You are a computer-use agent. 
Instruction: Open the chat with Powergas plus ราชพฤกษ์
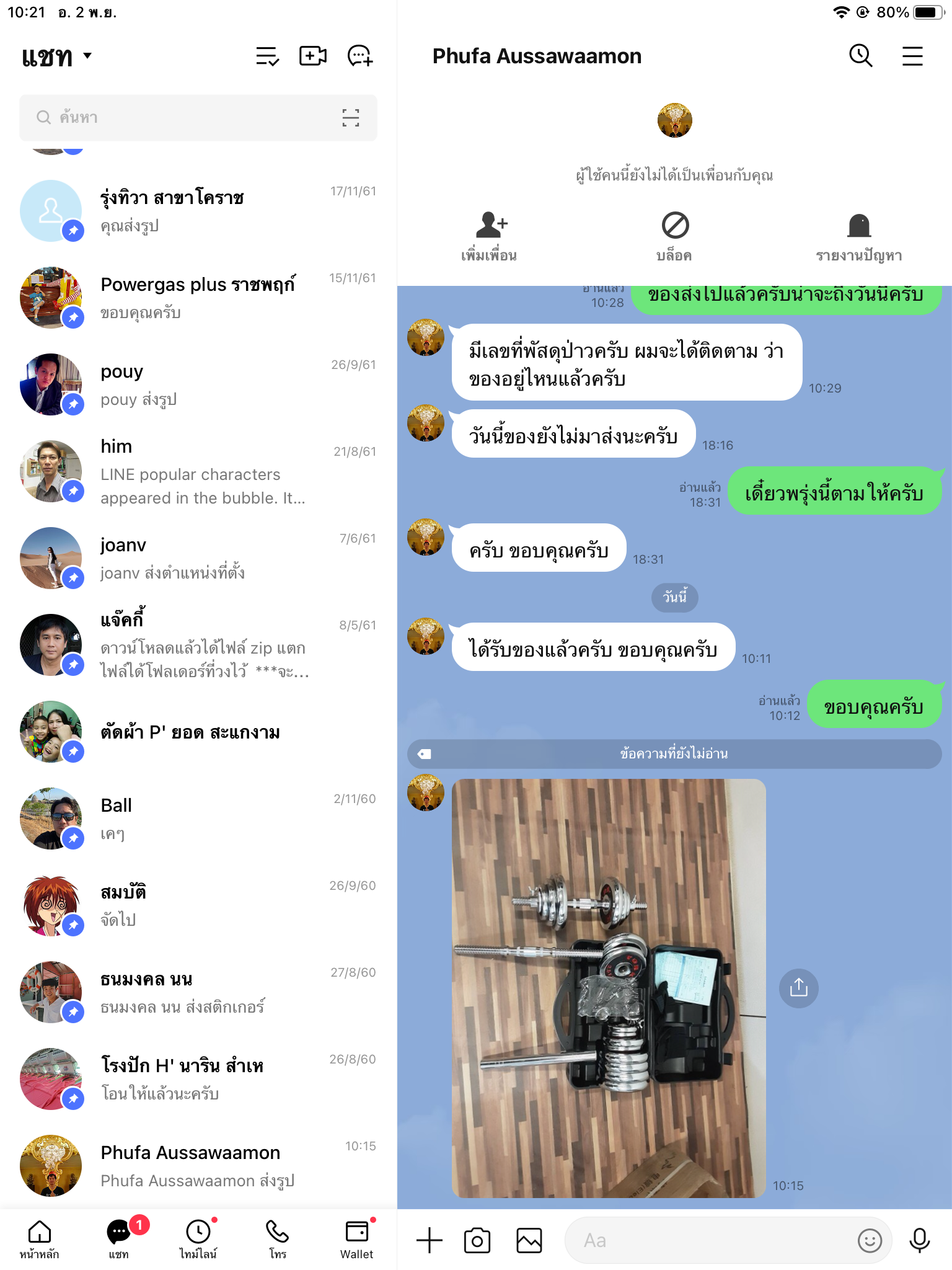tap(198, 298)
